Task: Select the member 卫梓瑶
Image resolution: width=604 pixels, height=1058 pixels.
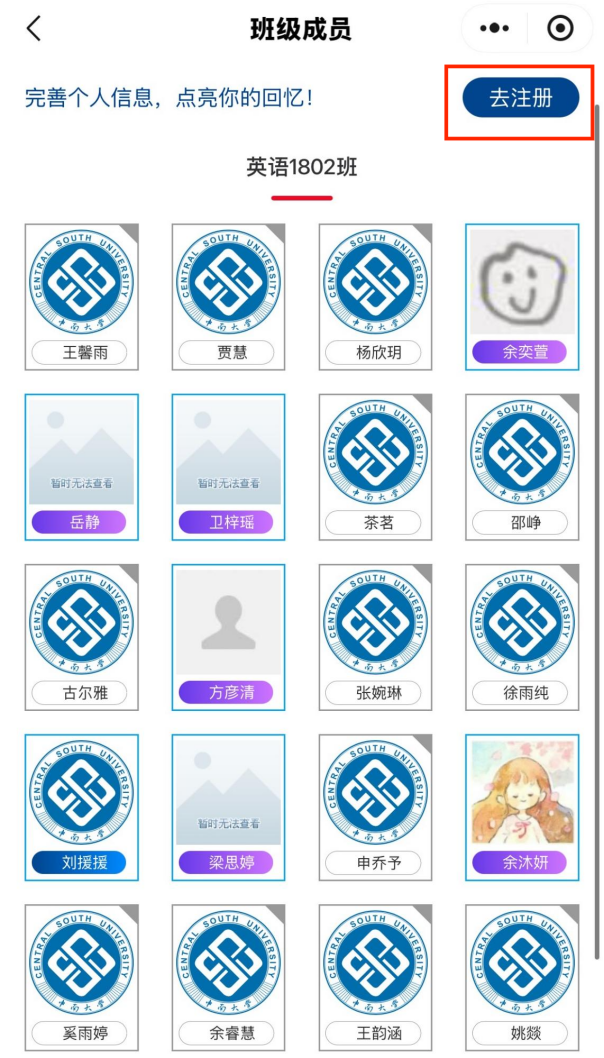Action: 229,466
